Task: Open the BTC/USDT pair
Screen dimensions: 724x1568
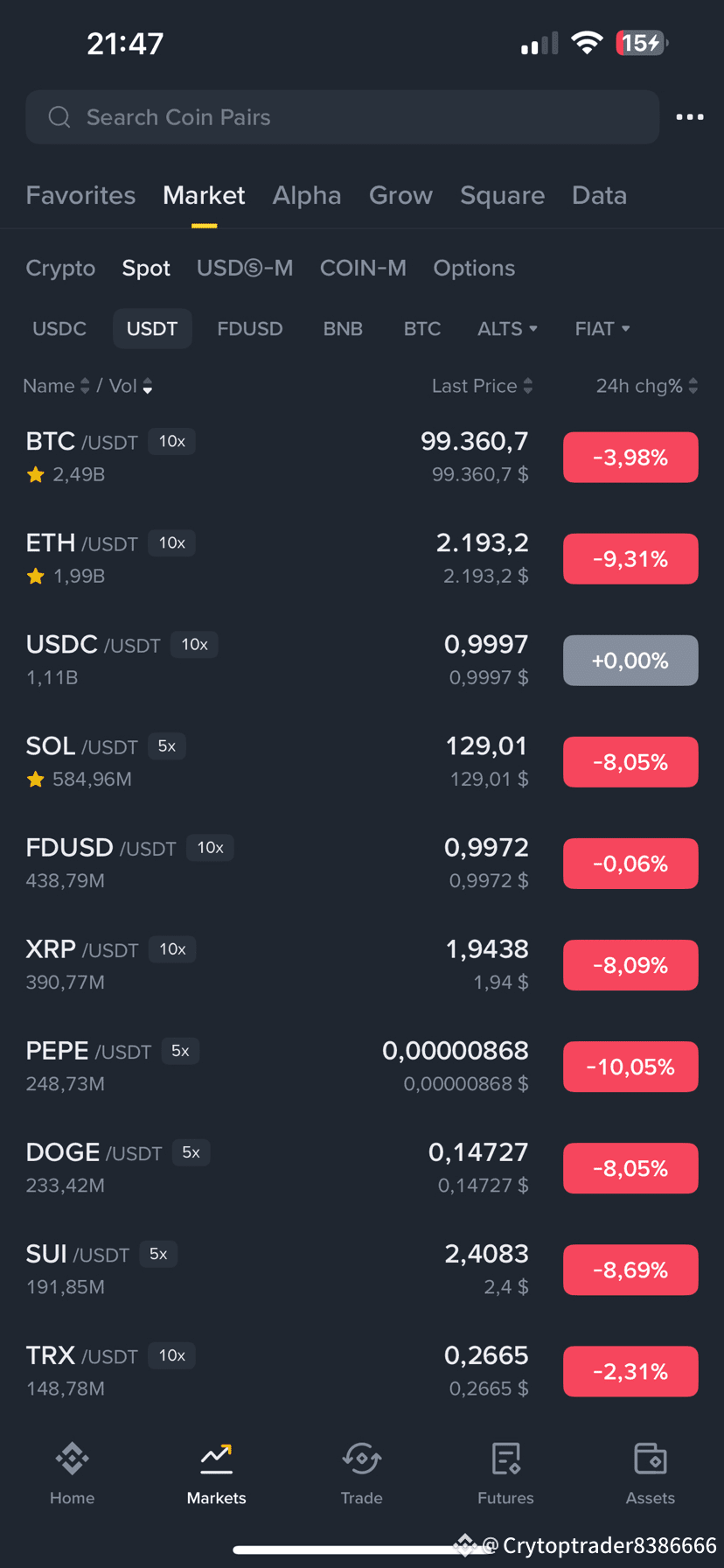Action: (362, 457)
